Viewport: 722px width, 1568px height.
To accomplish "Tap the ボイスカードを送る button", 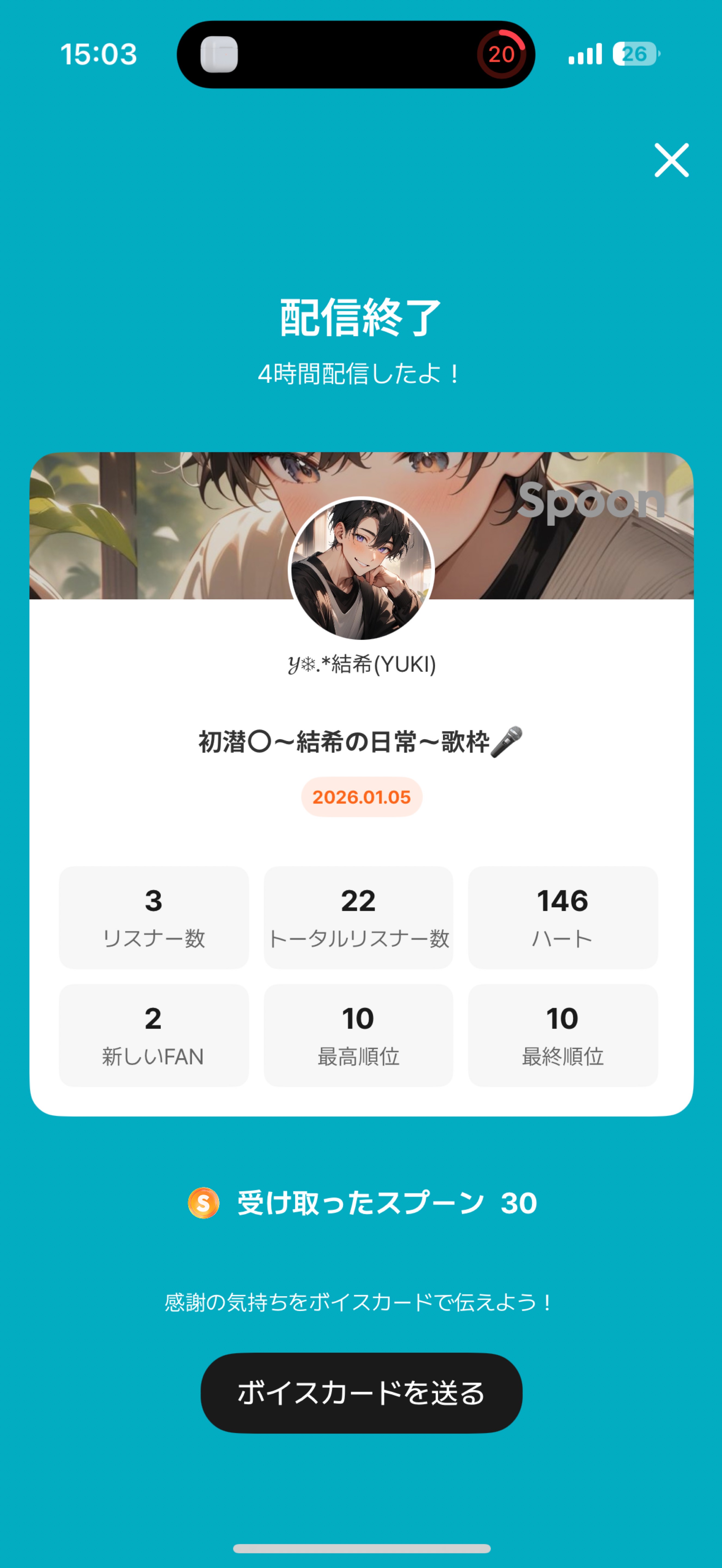I will pos(361,1393).
